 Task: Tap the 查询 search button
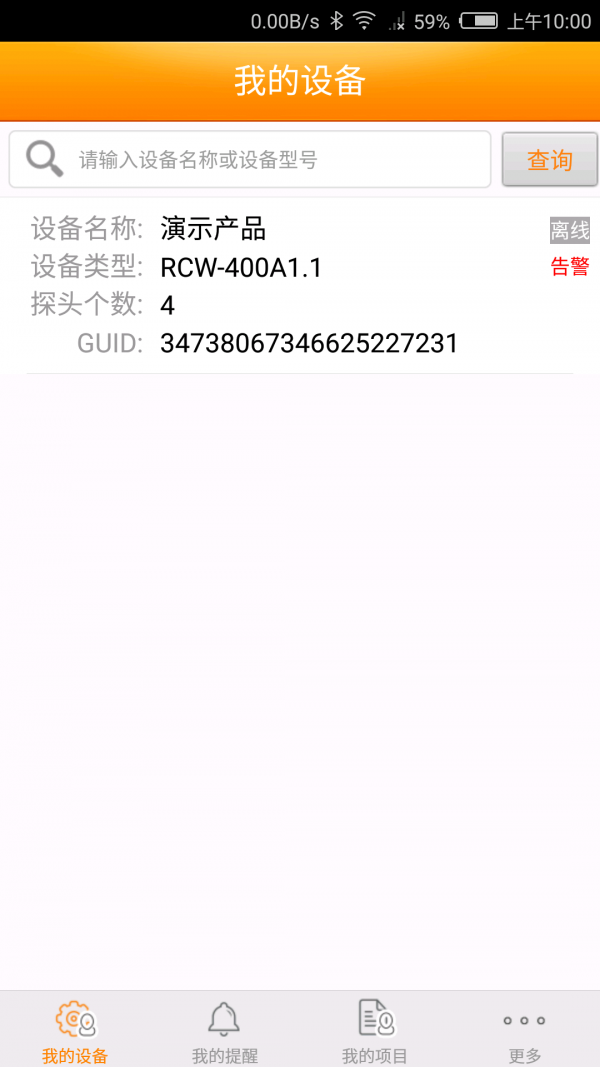pyautogui.click(x=549, y=159)
